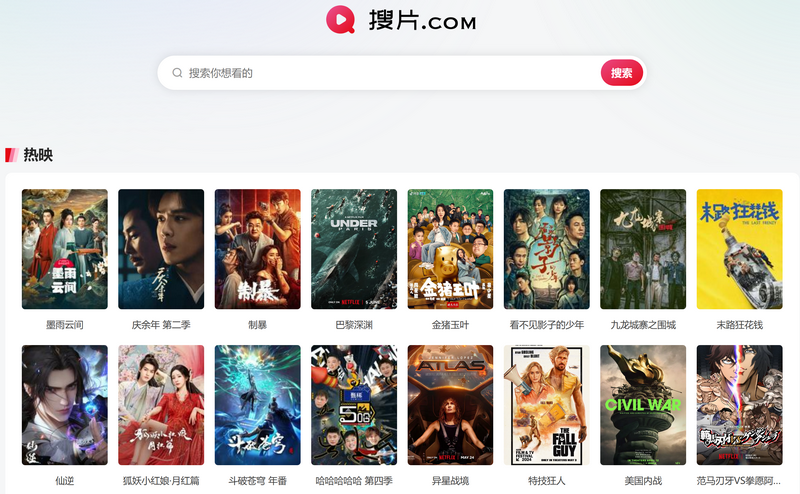
Task: Open 庆余年 第二季
Action: click(161, 249)
